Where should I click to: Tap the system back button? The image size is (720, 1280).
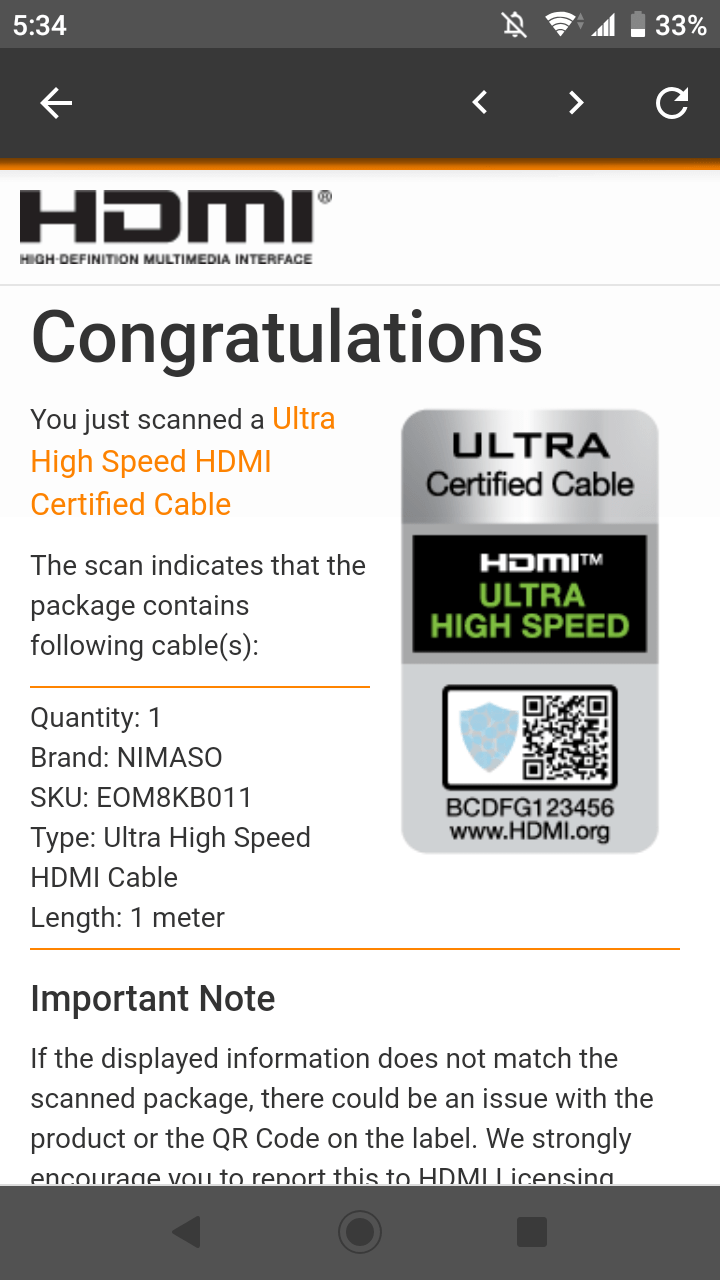(x=185, y=1232)
